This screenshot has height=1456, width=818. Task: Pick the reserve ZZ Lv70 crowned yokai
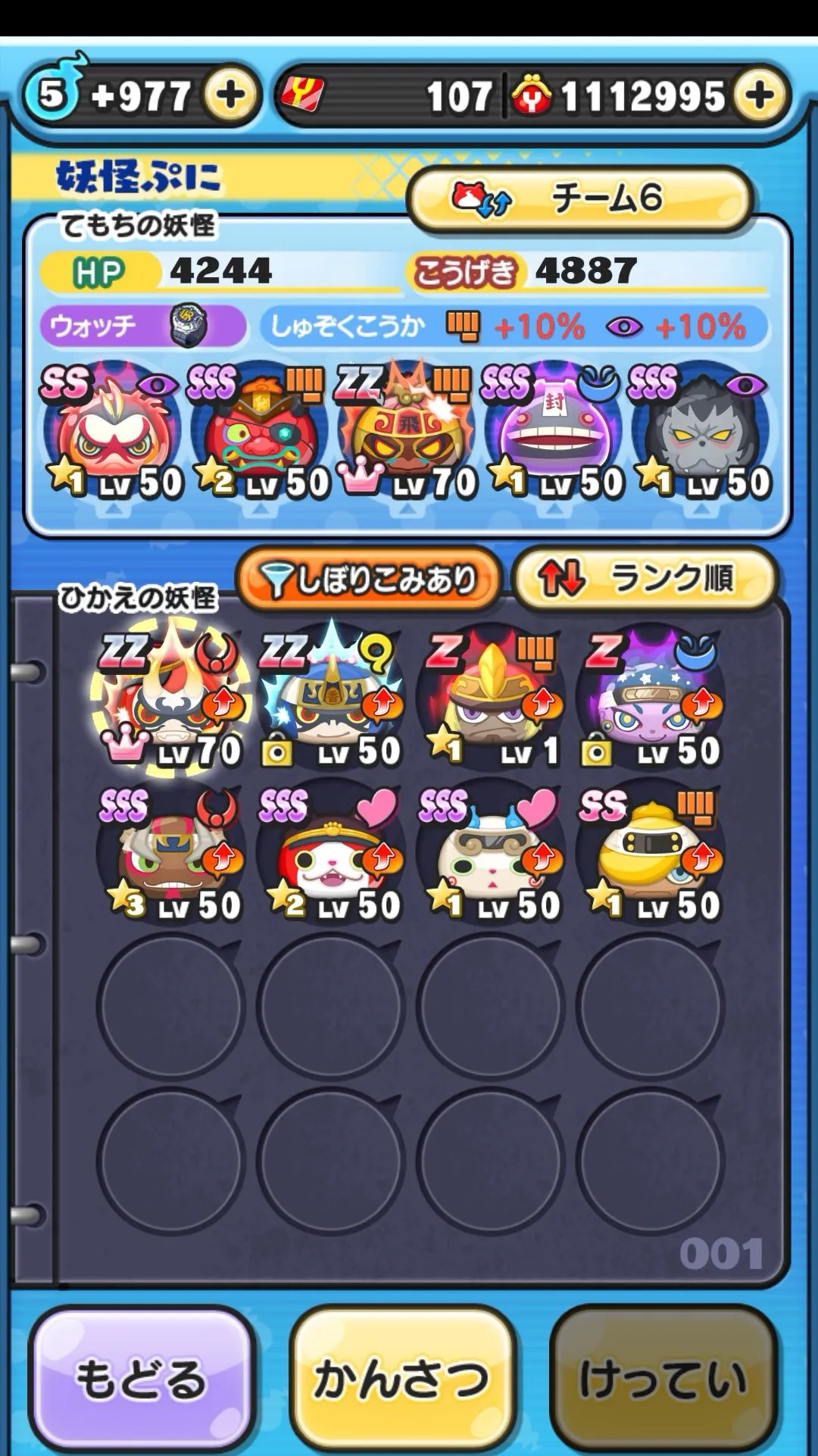tap(171, 697)
